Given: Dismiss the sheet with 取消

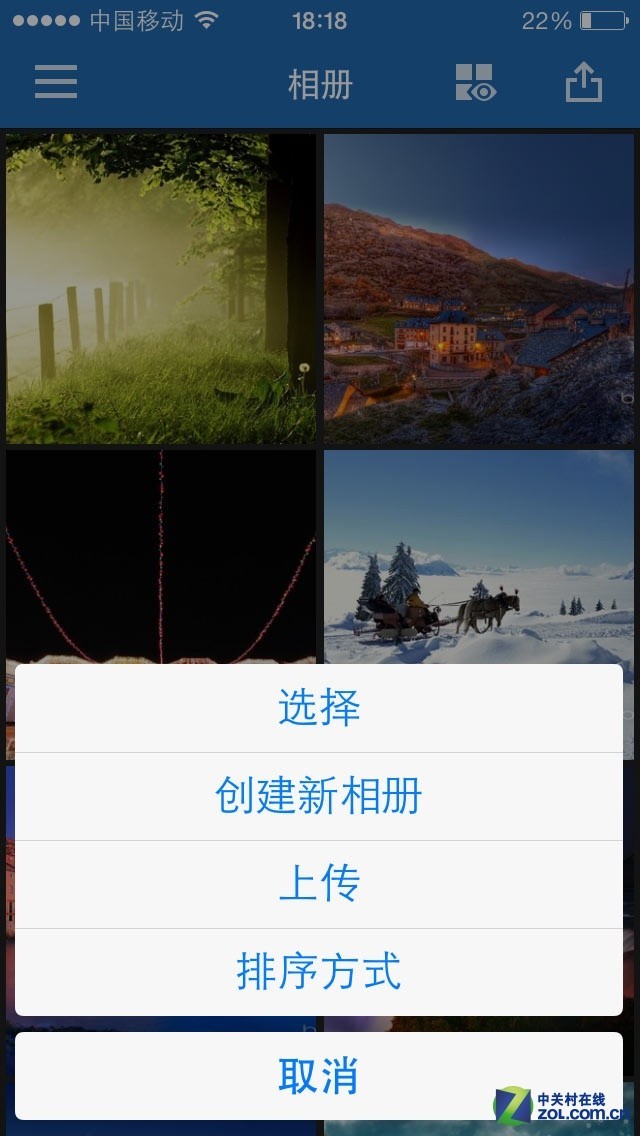Looking at the screenshot, I should point(319,1076).
